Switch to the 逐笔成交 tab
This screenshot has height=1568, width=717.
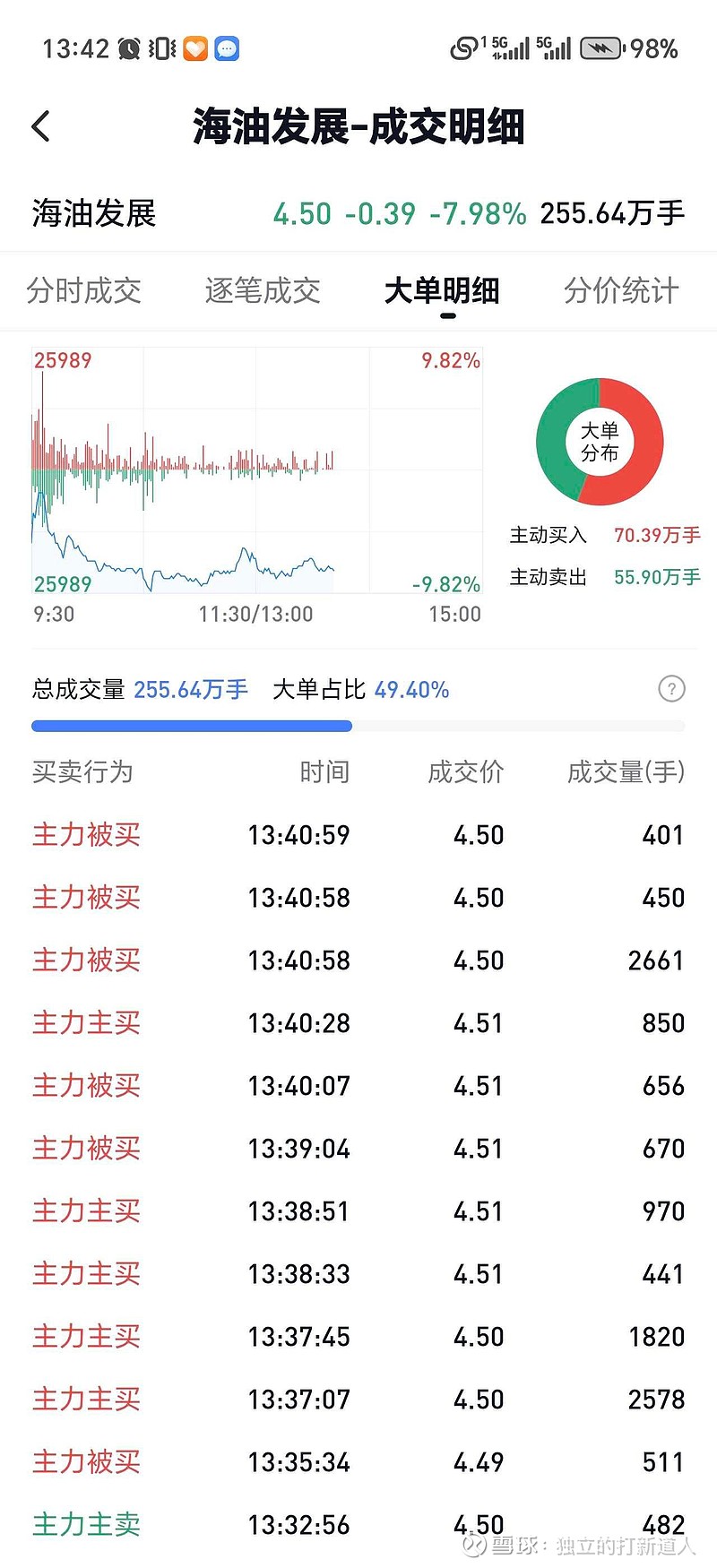tap(263, 290)
